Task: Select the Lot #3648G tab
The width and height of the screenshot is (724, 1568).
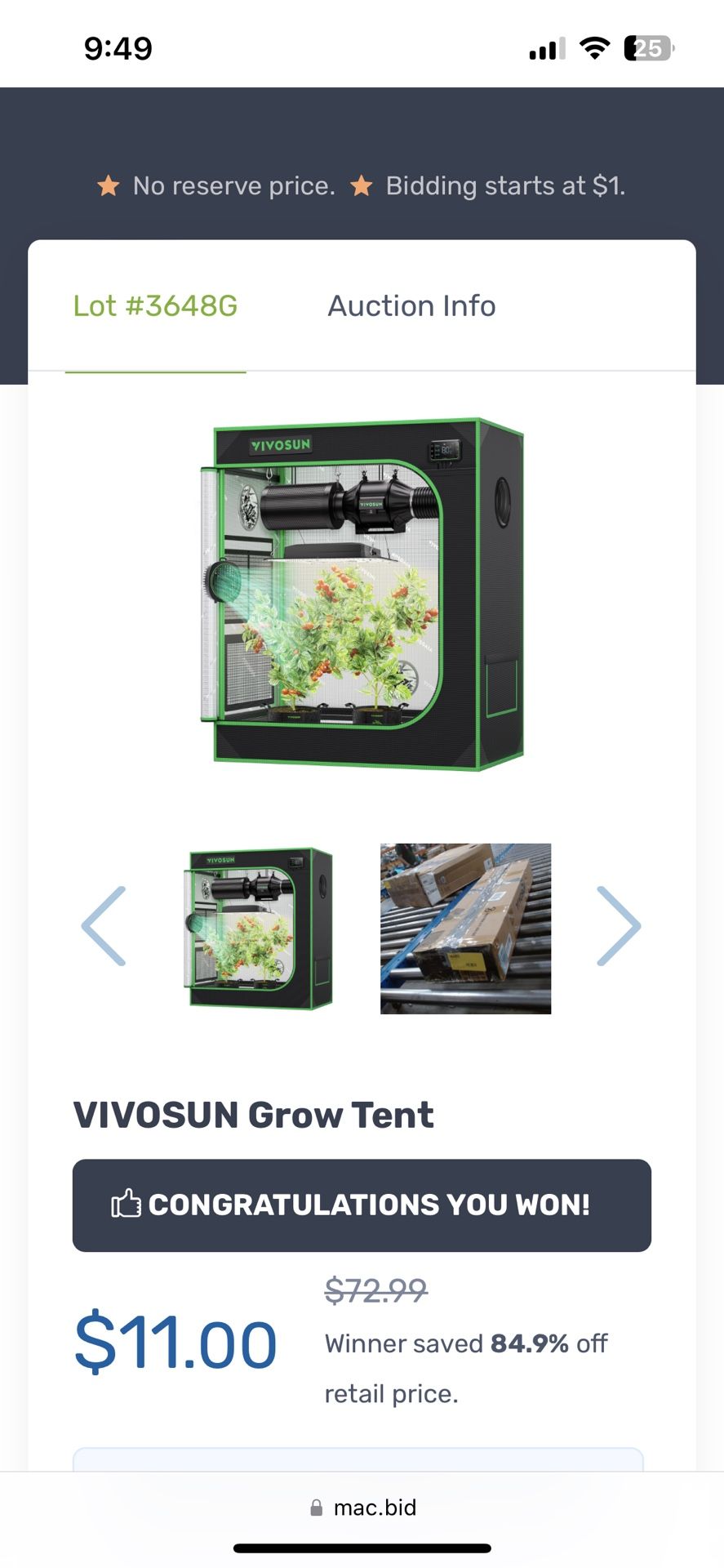Action: pos(155,306)
